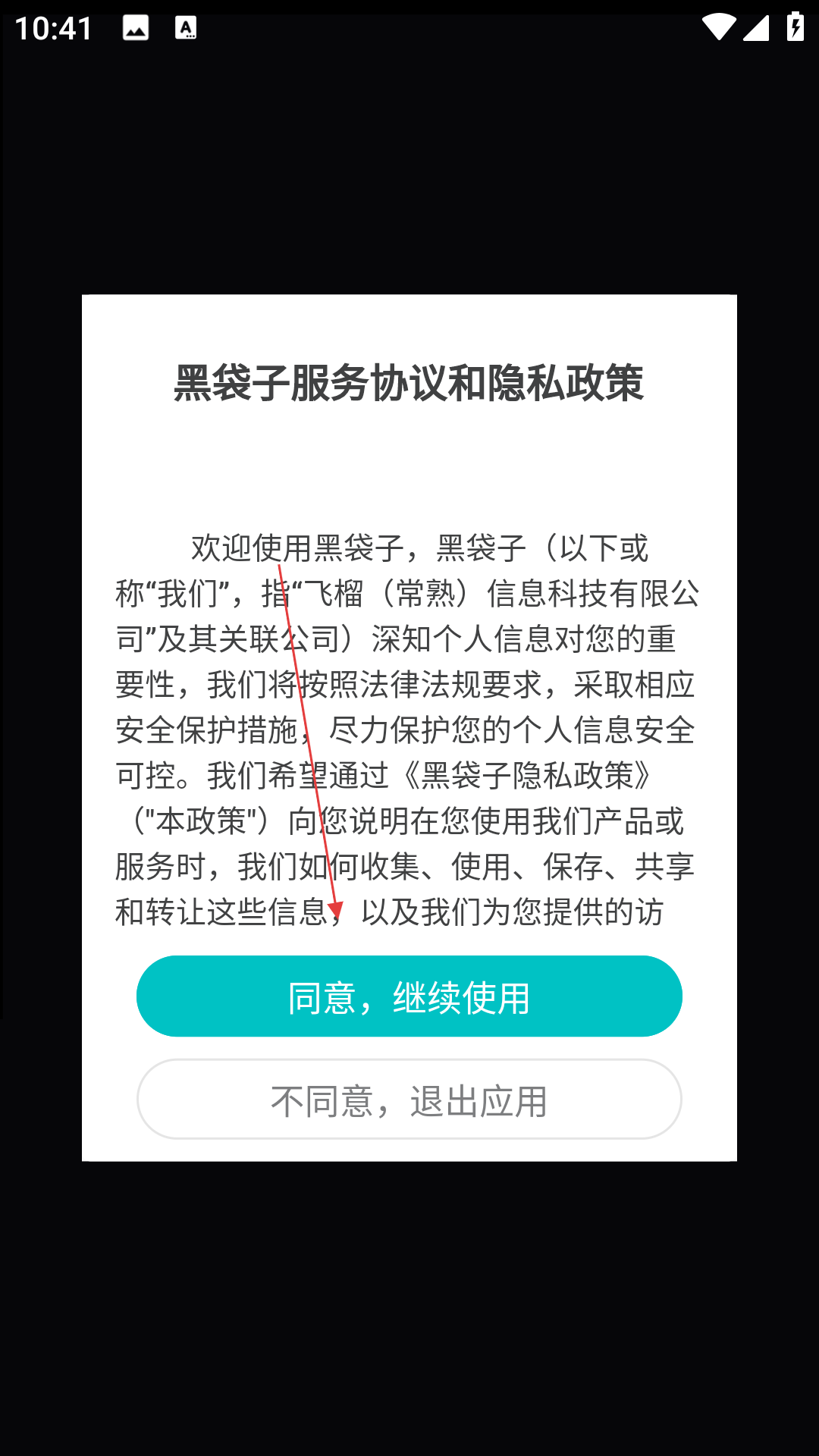This screenshot has width=819, height=1456.
Task: Decline with 不同意，退出应用
Action: tap(409, 1100)
